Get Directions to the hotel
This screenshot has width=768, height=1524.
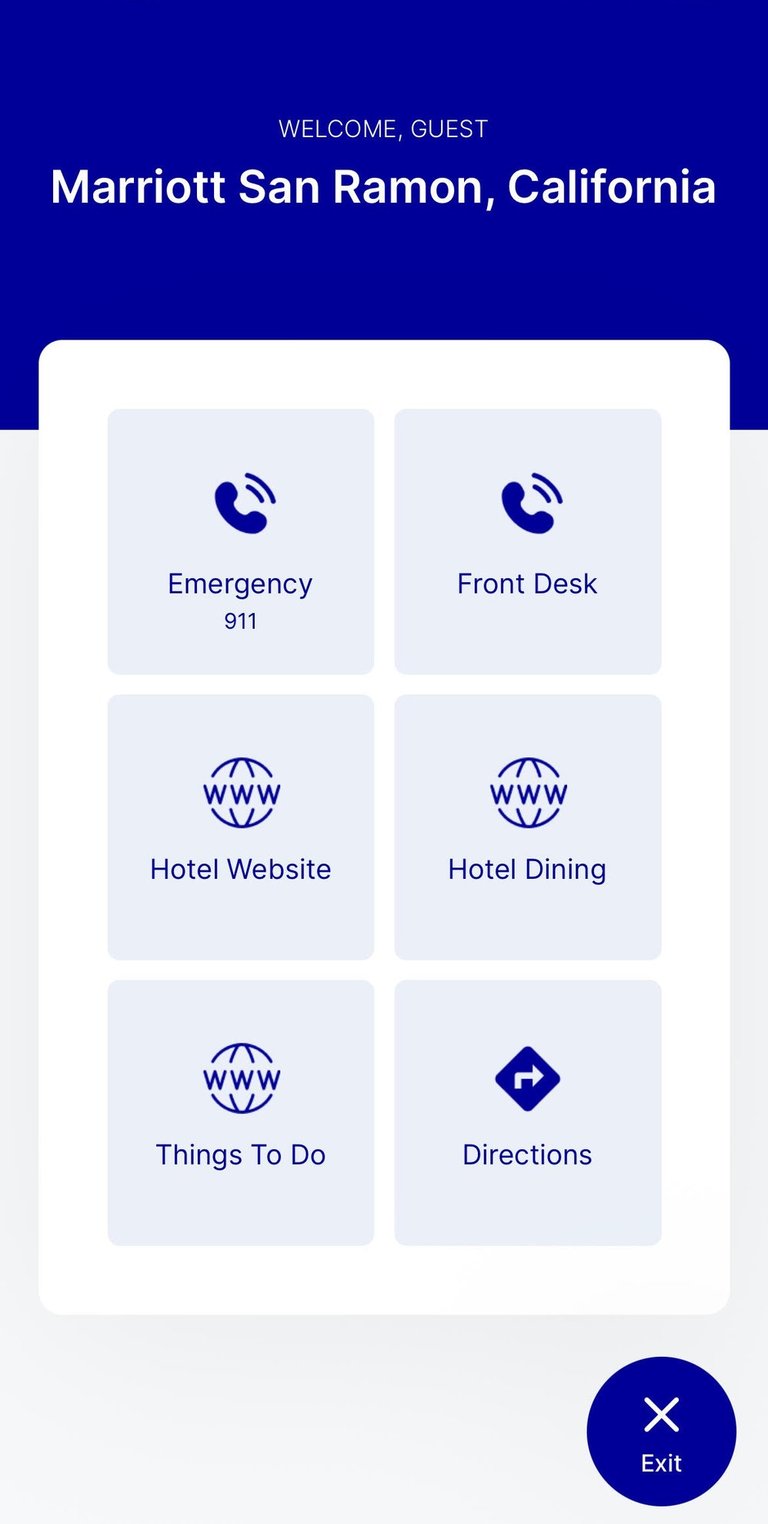527,1112
